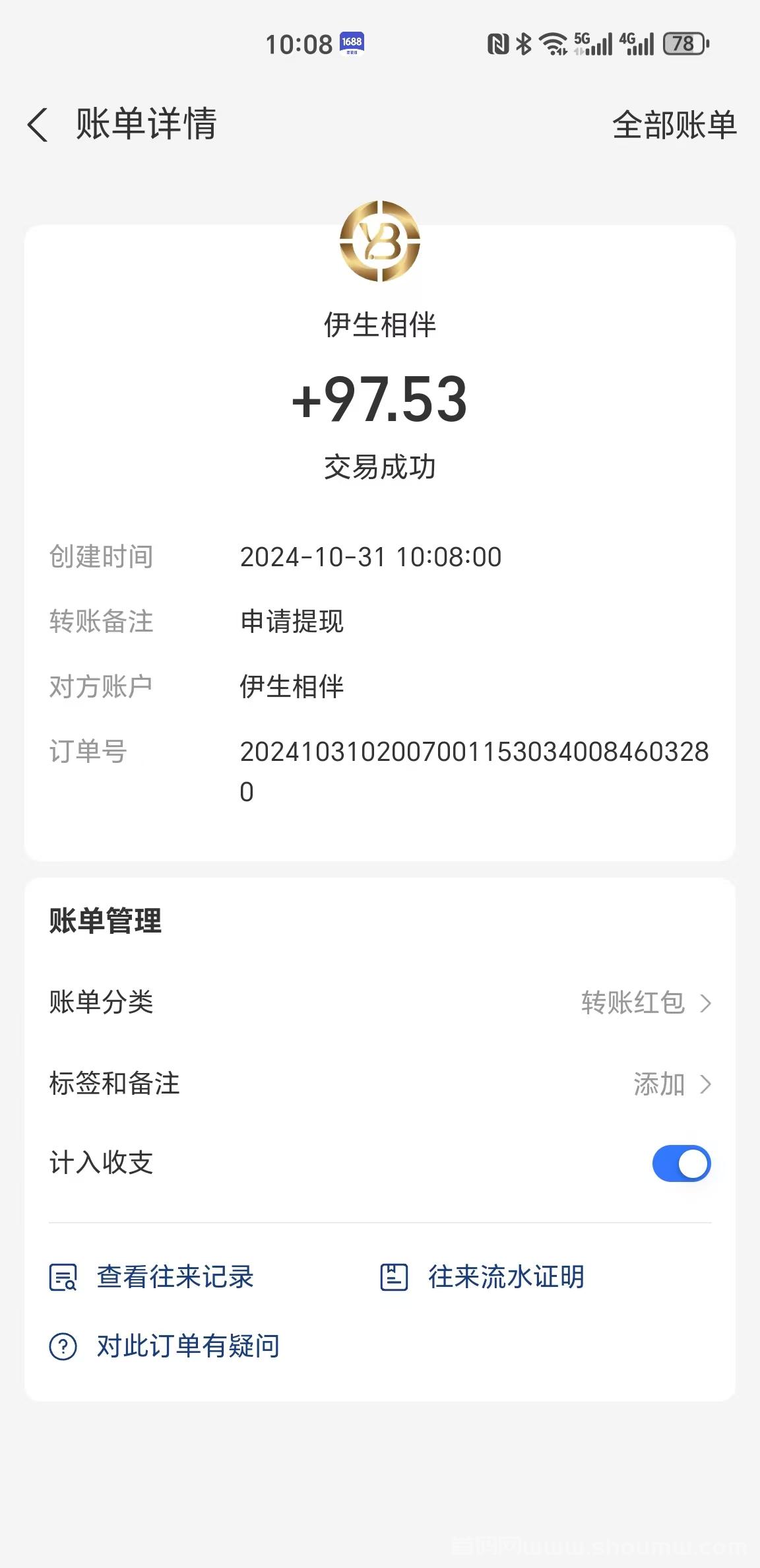Image resolution: width=760 pixels, height=1568 pixels.
Task: Add a note via the 标签和备注 row
Action: tap(380, 1084)
